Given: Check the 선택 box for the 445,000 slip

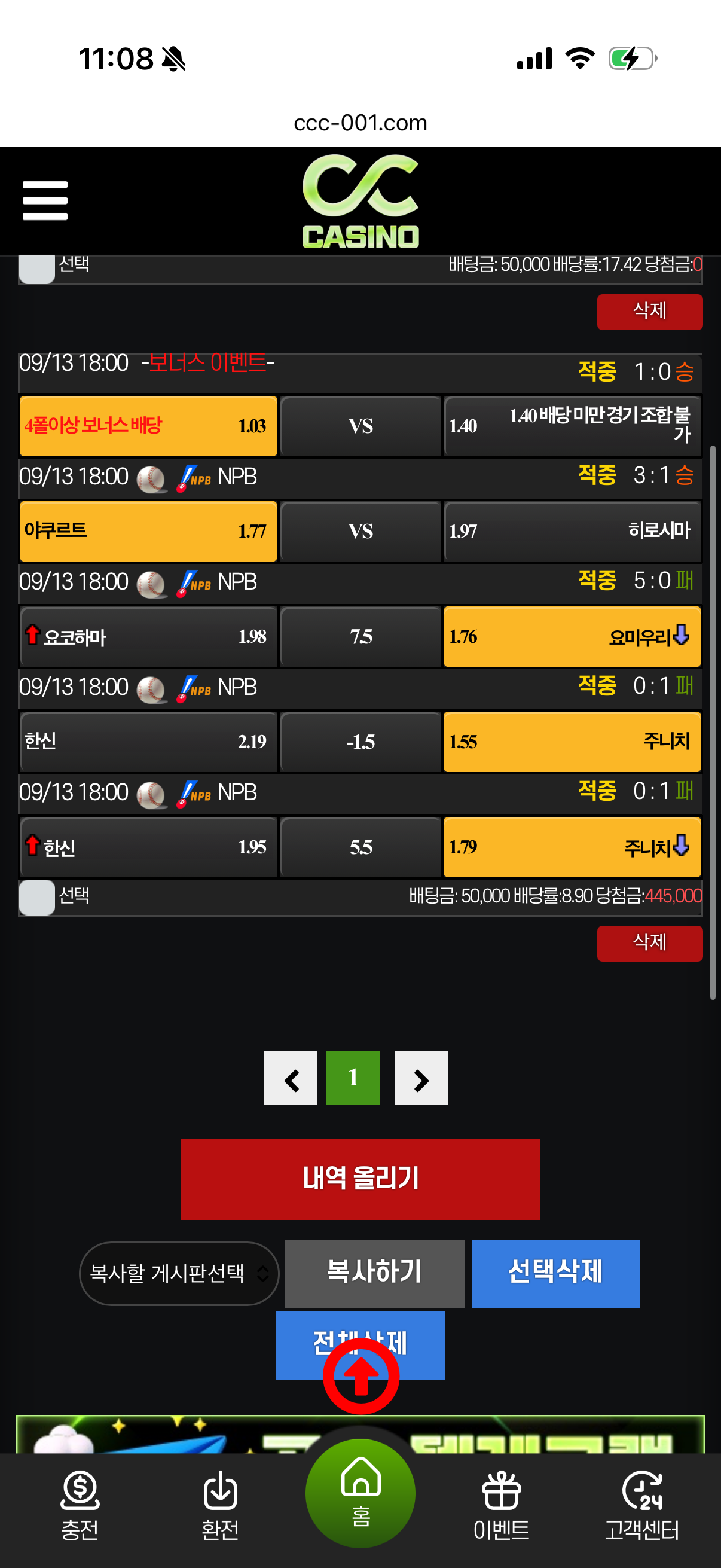Looking at the screenshot, I should click(x=37, y=897).
